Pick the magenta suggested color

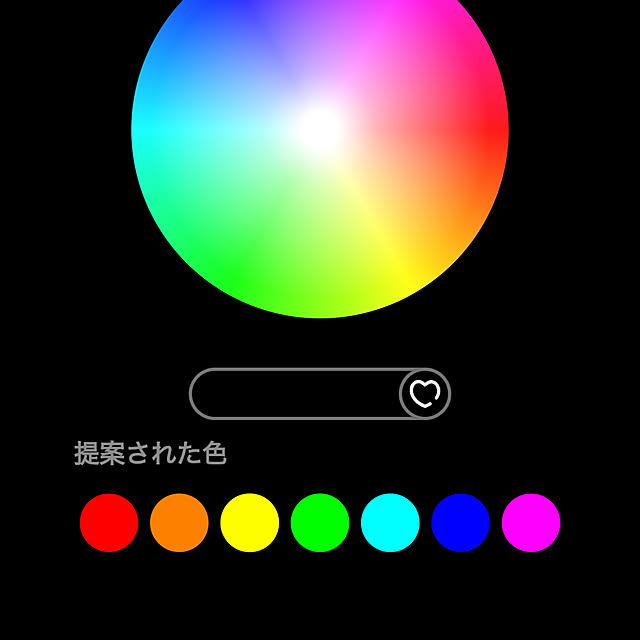[531, 522]
